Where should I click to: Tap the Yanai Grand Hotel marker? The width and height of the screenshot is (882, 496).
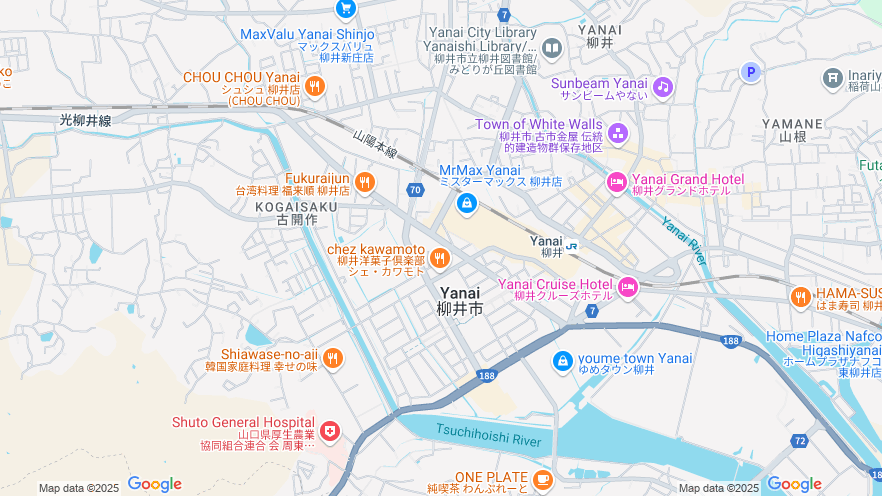coord(616,184)
